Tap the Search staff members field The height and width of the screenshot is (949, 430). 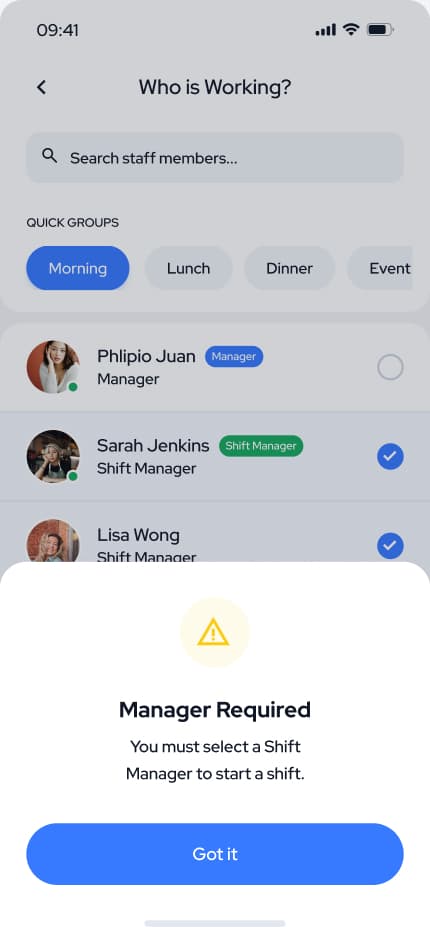[x=214, y=158]
